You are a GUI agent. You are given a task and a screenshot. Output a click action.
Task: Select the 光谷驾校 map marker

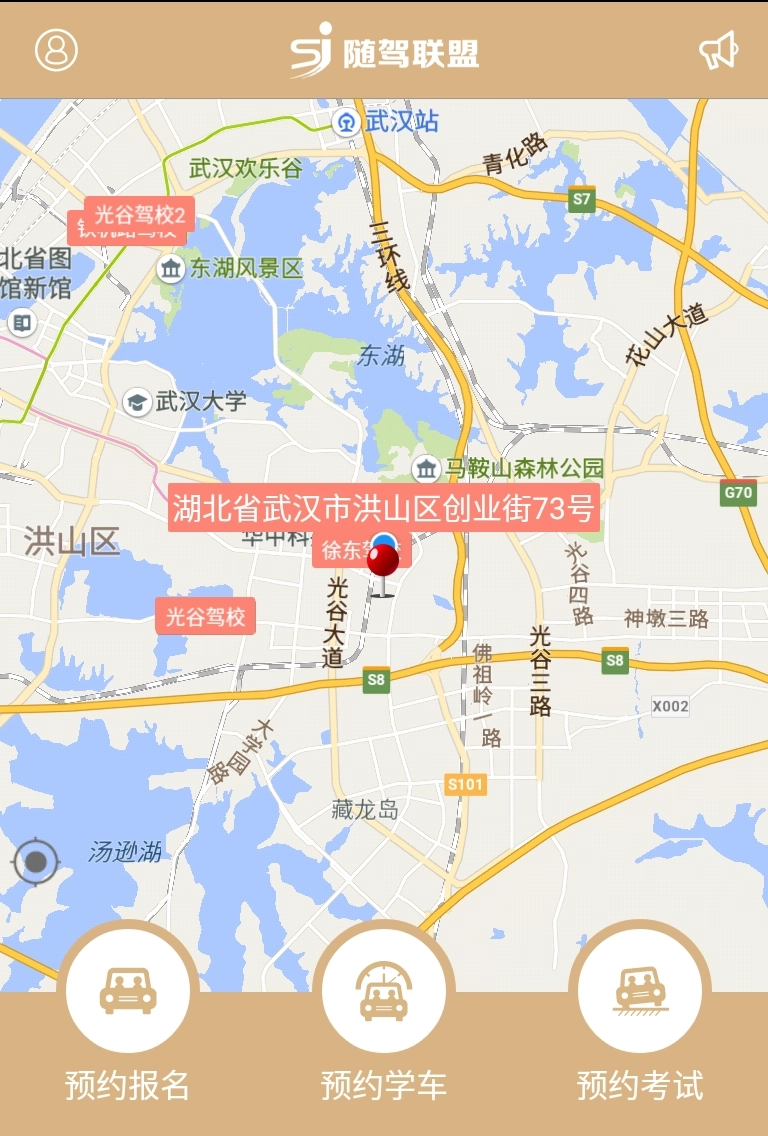pyautogui.click(x=205, y=616)
